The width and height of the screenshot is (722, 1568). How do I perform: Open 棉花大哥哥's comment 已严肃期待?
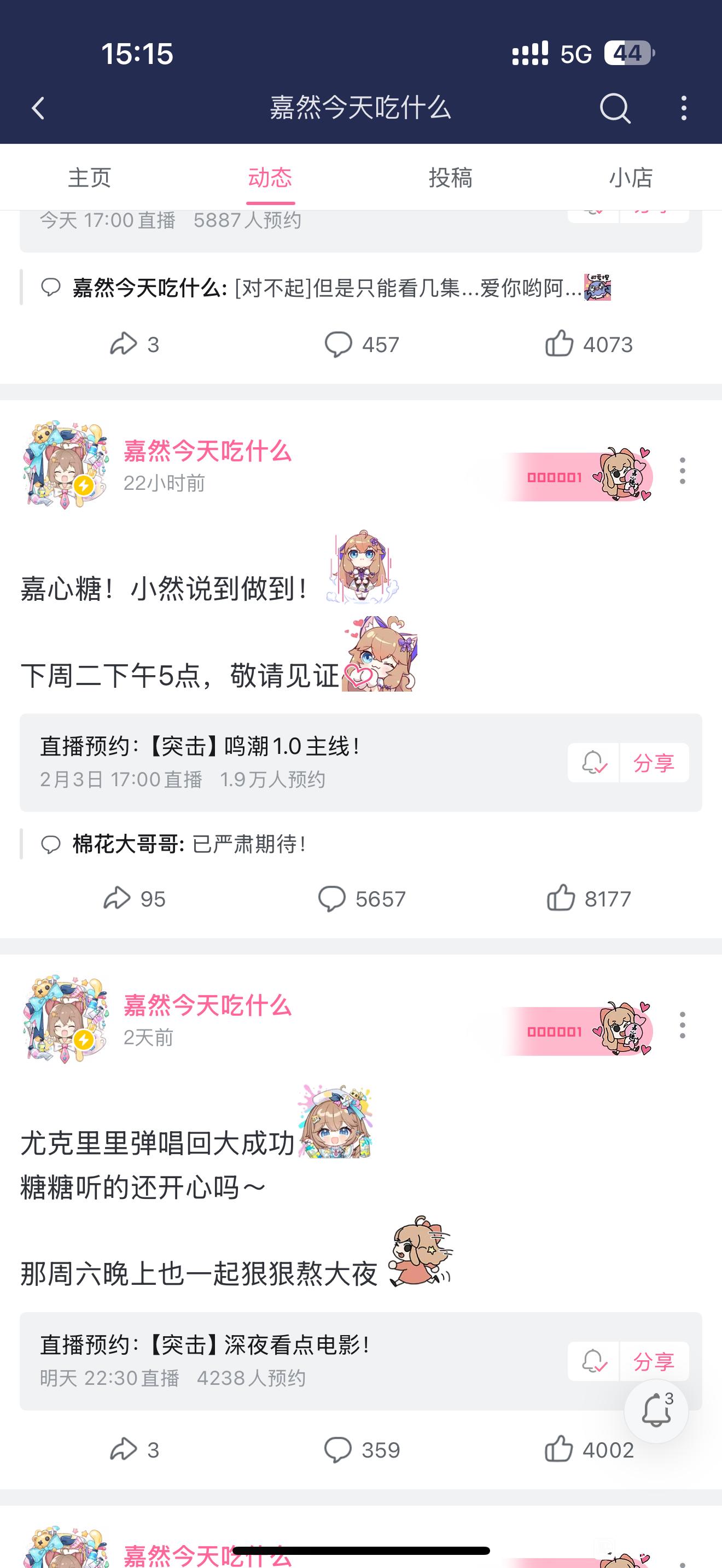point(188,844)
